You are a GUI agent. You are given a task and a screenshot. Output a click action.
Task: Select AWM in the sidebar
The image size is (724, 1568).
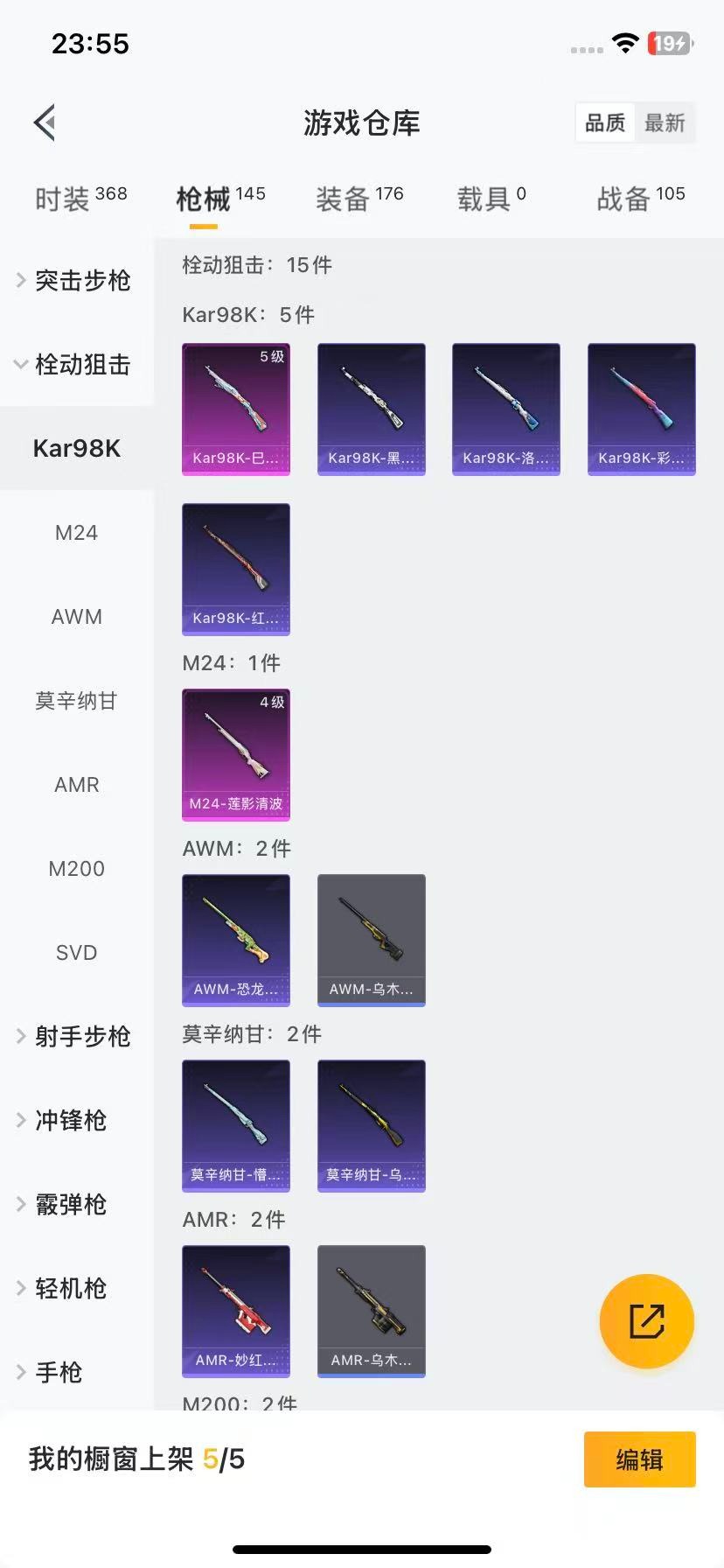76,616
